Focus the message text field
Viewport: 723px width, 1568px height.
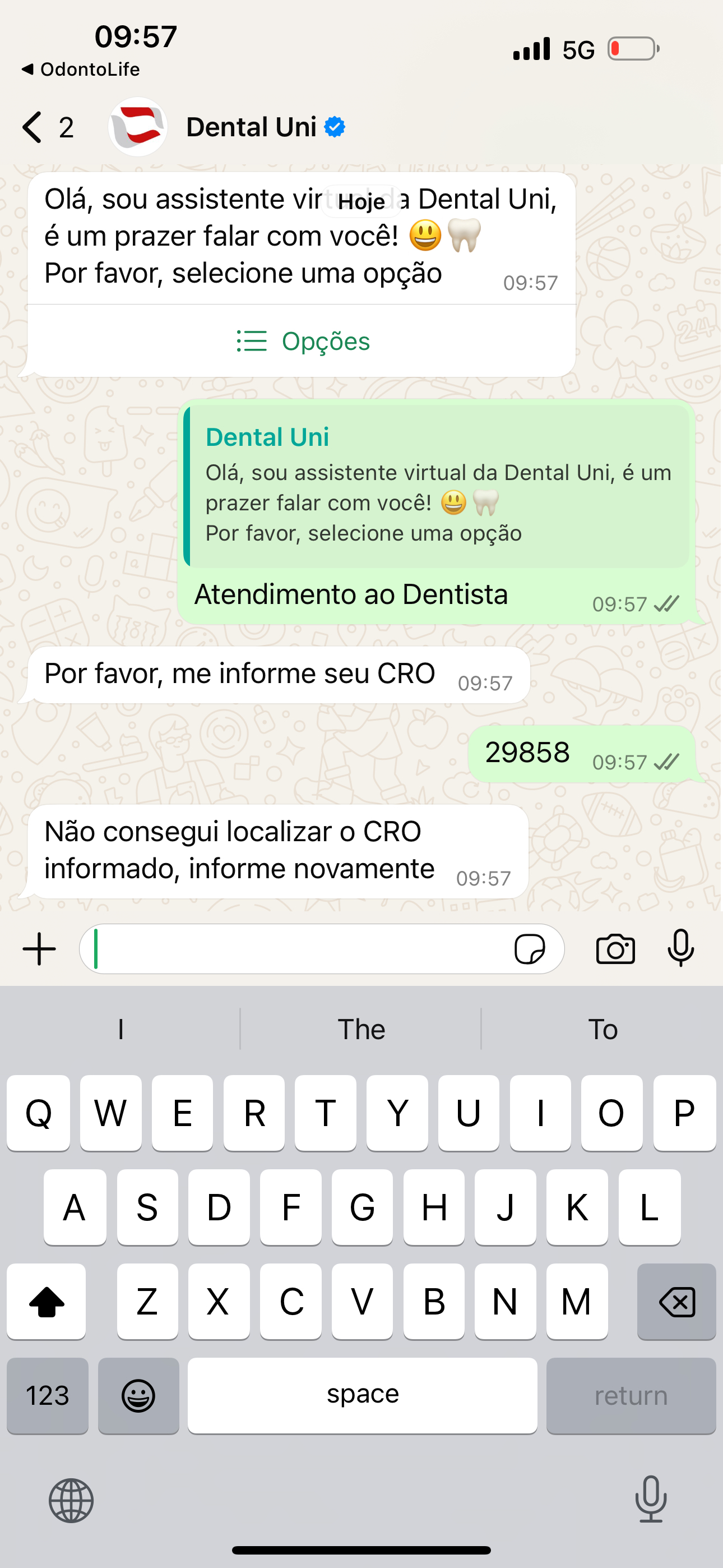point(298,949)
